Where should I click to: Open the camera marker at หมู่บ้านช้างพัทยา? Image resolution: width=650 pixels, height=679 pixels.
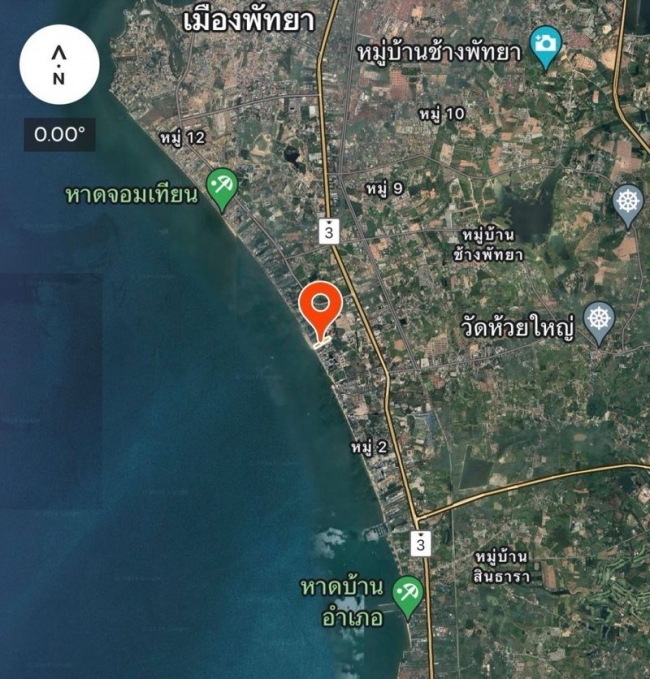pos(546,45)
